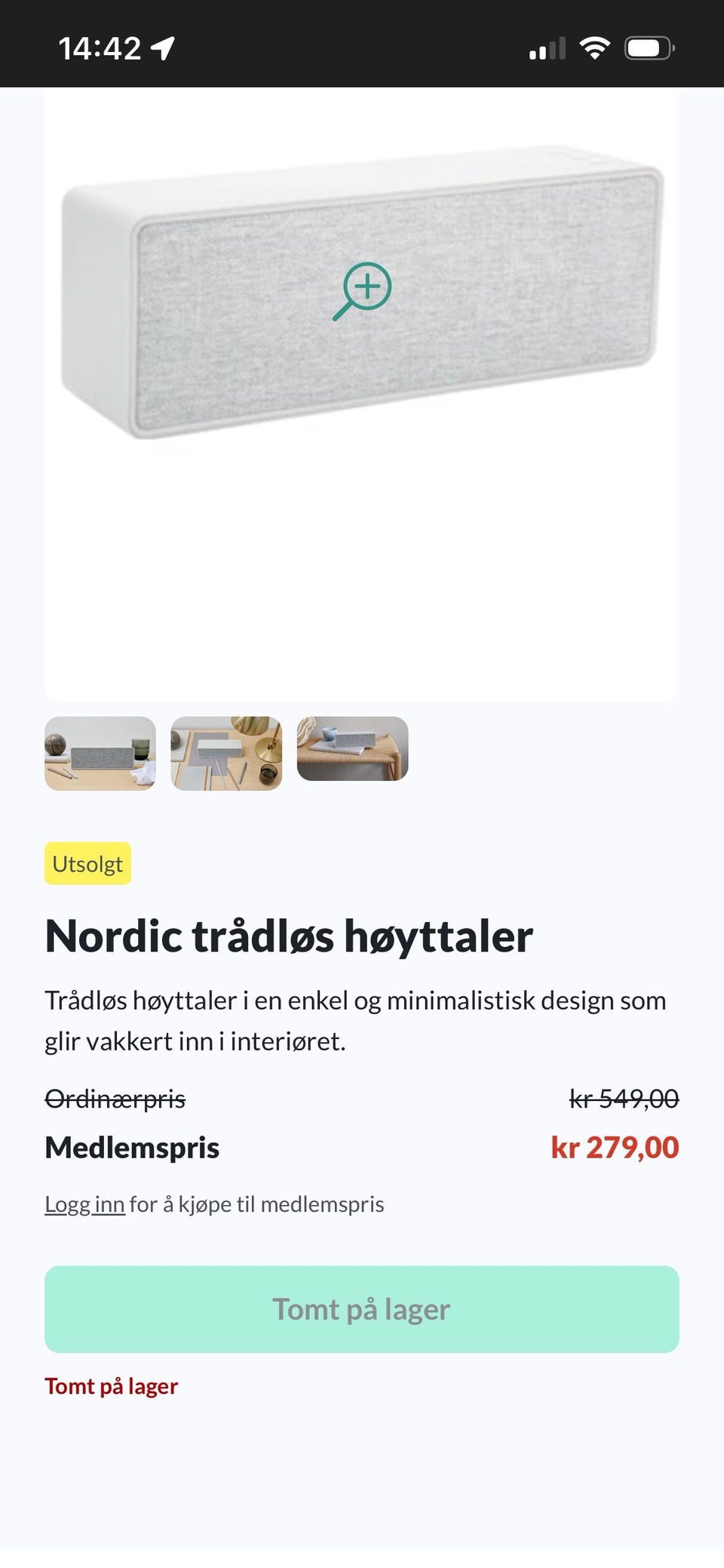
Task: Open Logg inn to buy at member price
Action: click(84, 1204)
